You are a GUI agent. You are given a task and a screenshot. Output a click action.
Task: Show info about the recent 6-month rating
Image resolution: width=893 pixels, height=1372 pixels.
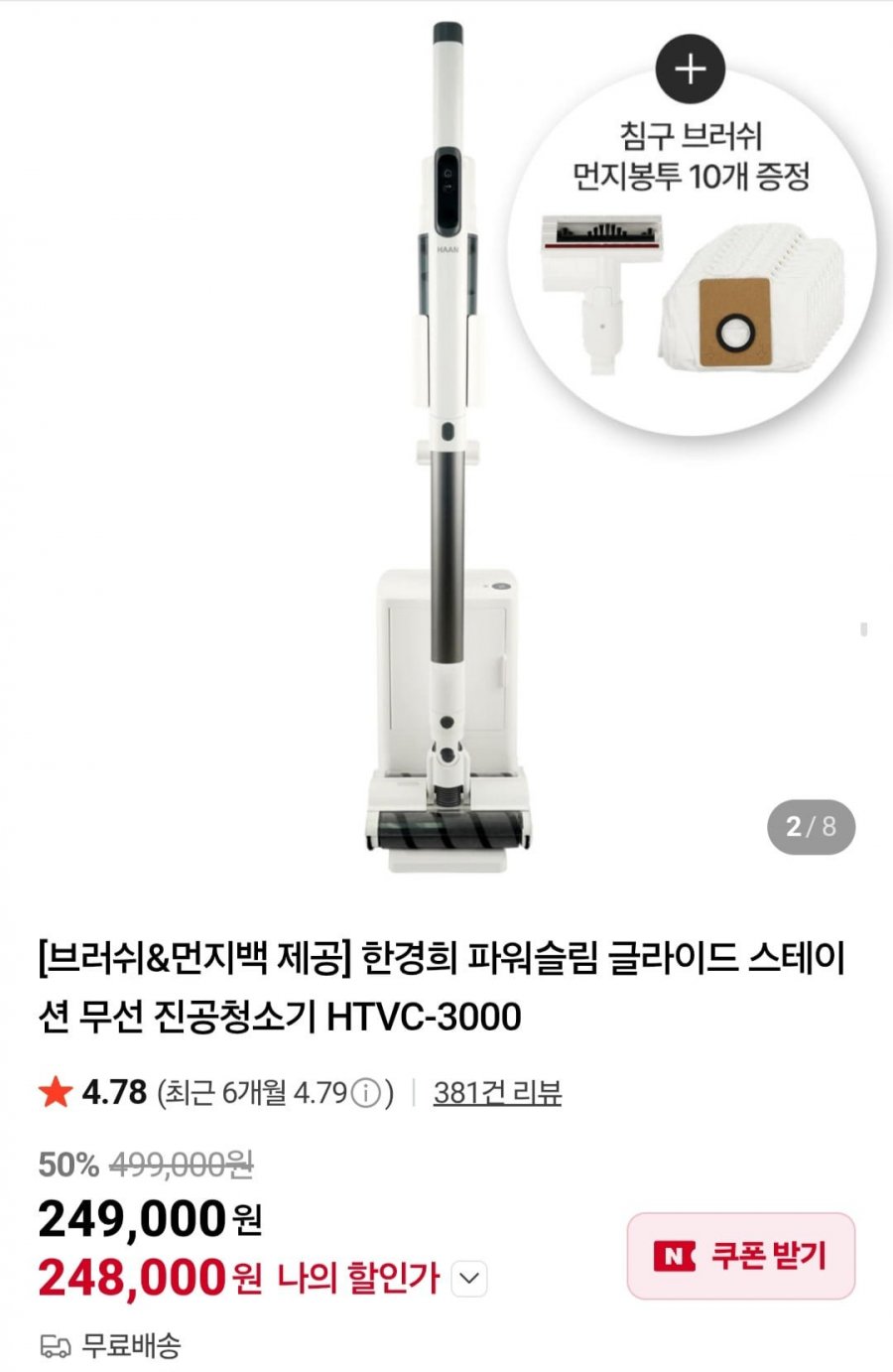(x=367, y=1094)
